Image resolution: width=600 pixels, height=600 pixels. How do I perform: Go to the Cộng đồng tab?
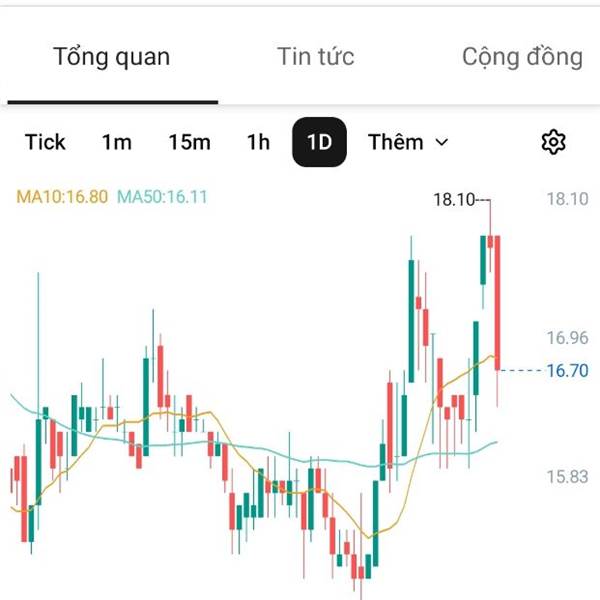click(522, 57)
